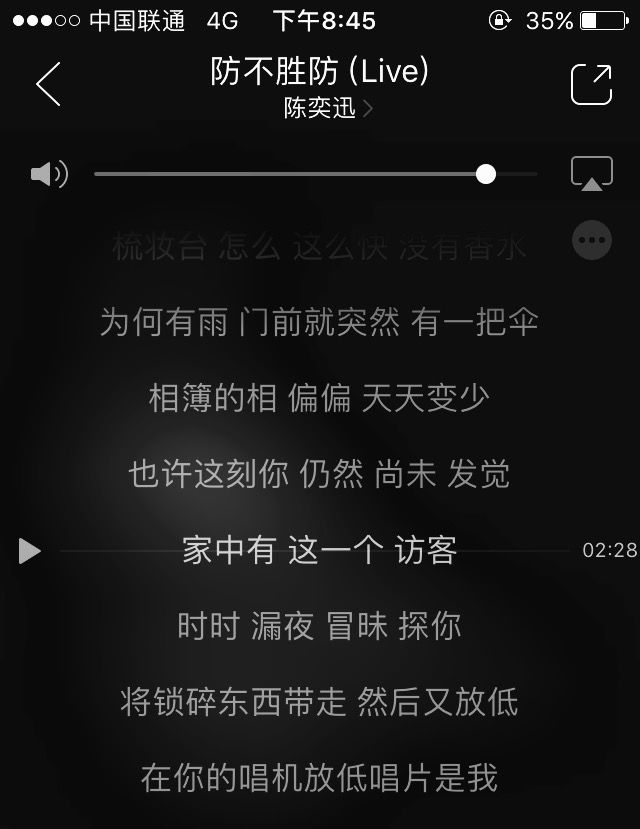
Task: Open AirPlay device selection
Action: [592, 173]
